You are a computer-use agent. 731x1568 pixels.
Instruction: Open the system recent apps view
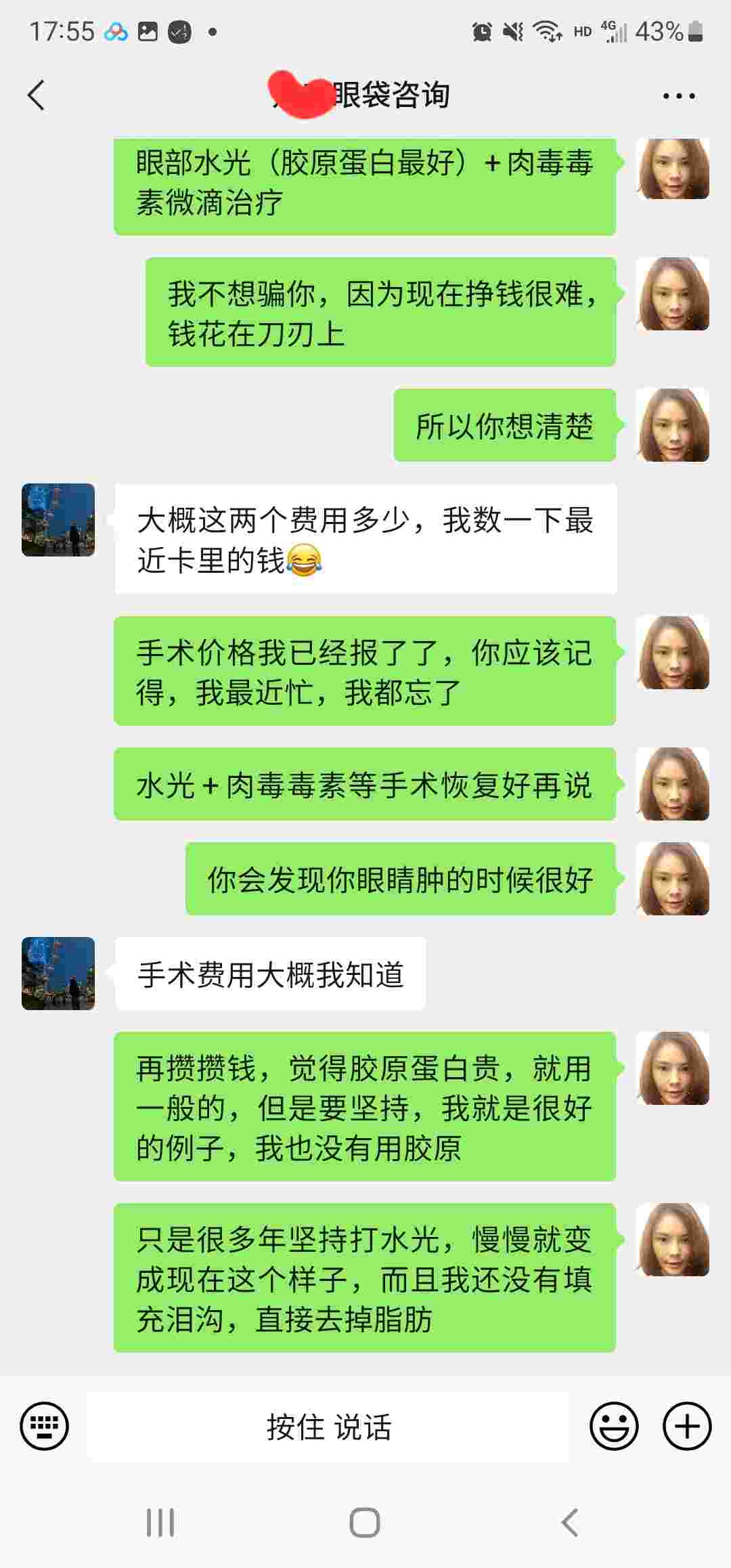pyautogui.click(x=160, y=1523)
